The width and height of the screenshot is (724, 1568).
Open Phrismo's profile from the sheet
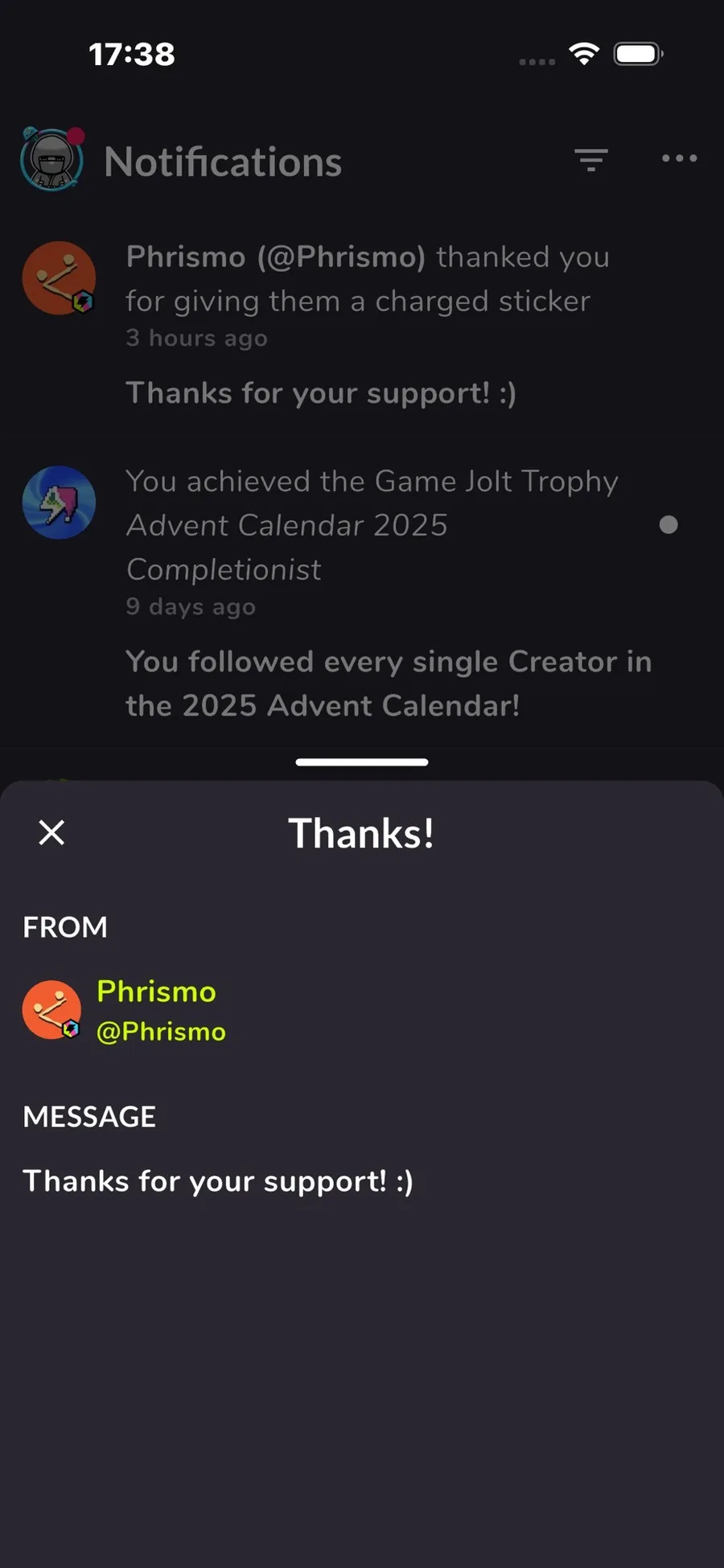[156, 1010]
